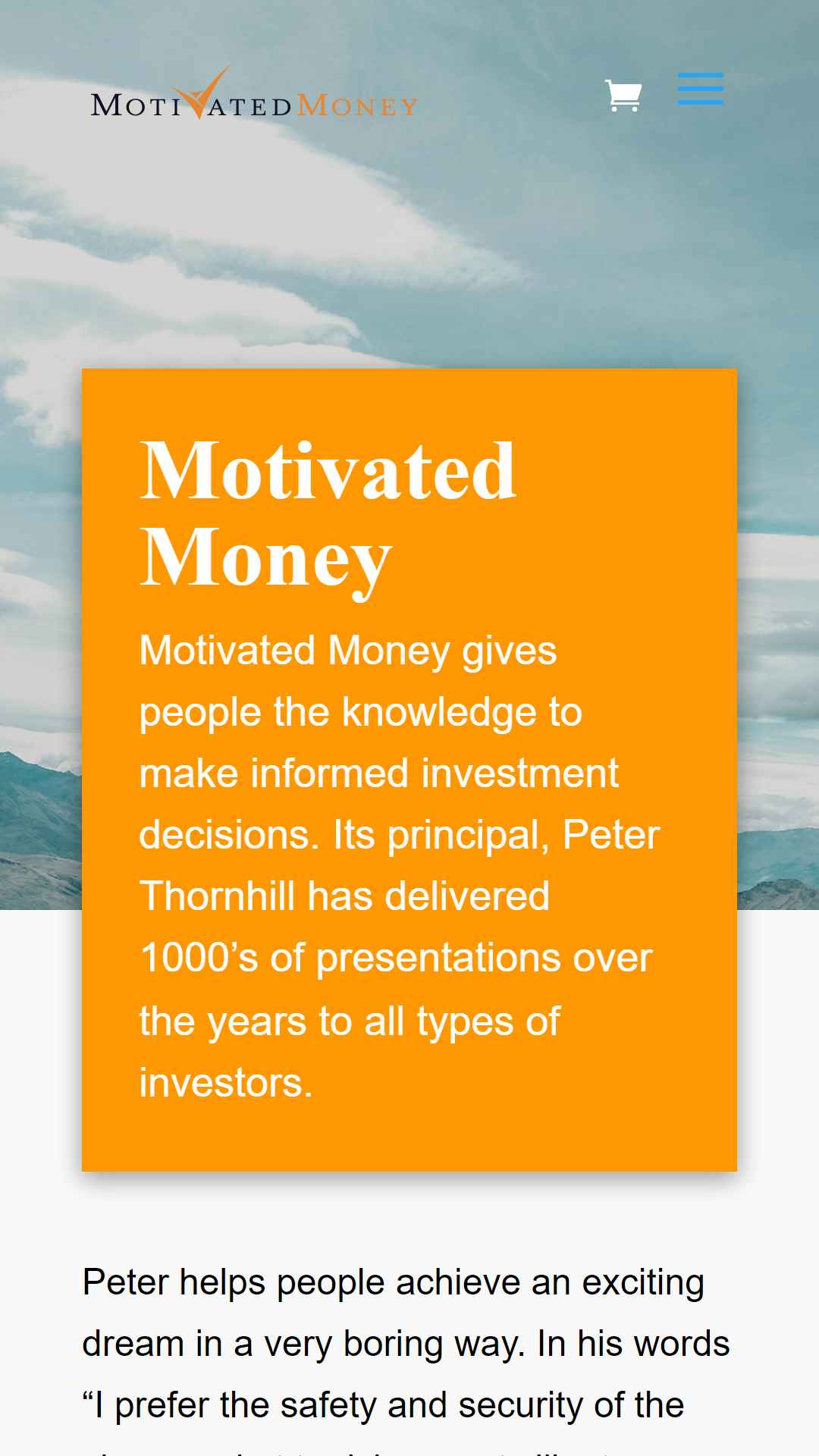Screen dimensions: 819x1456
Task: Tap the Motivated Money logo to go home
Action: (x=254, y=93)
